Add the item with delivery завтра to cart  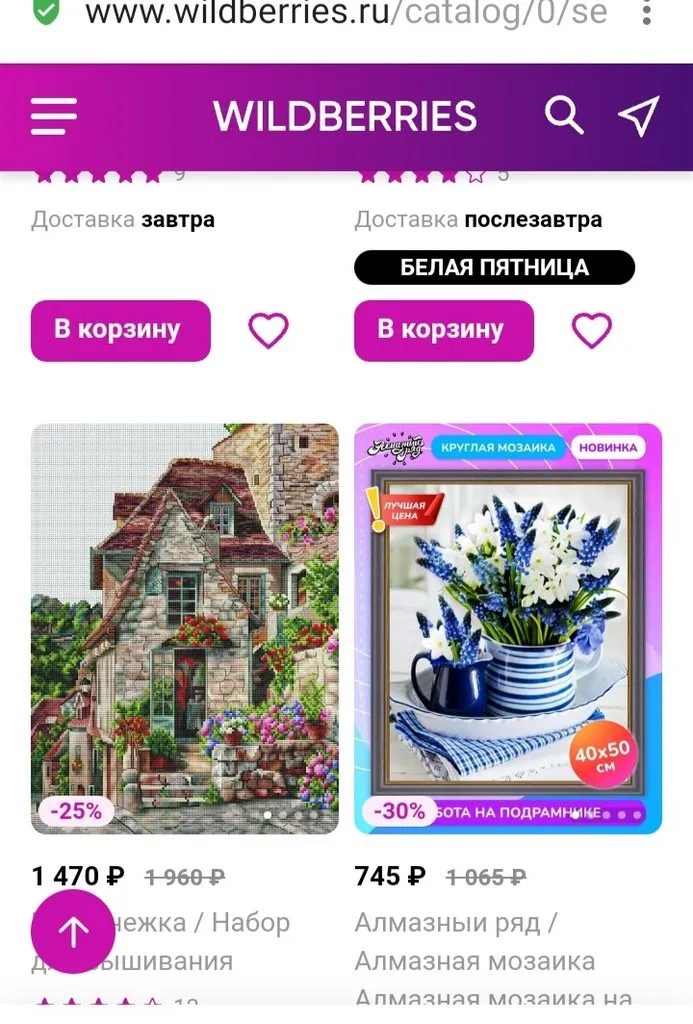[x=120, y=330]
